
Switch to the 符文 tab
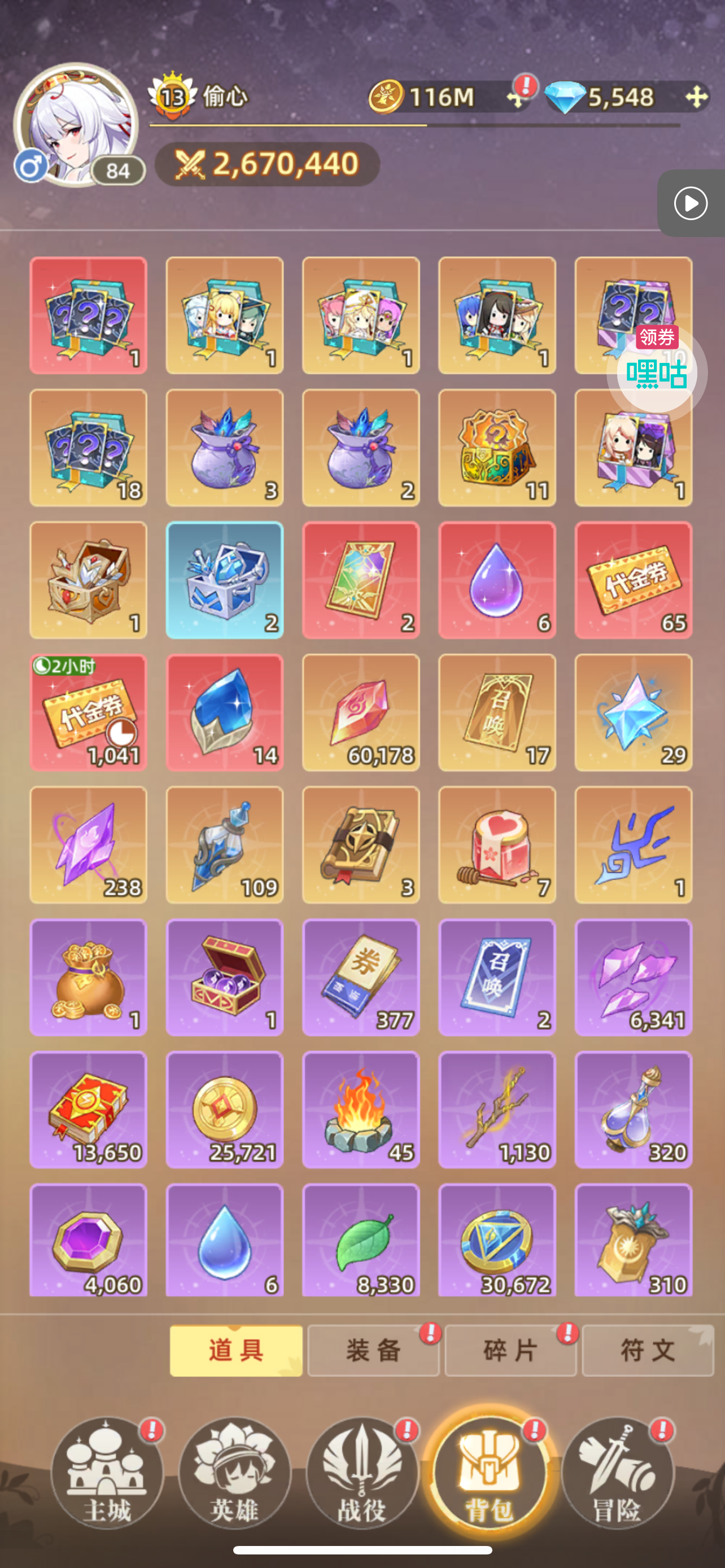[x=648, y=1350]
